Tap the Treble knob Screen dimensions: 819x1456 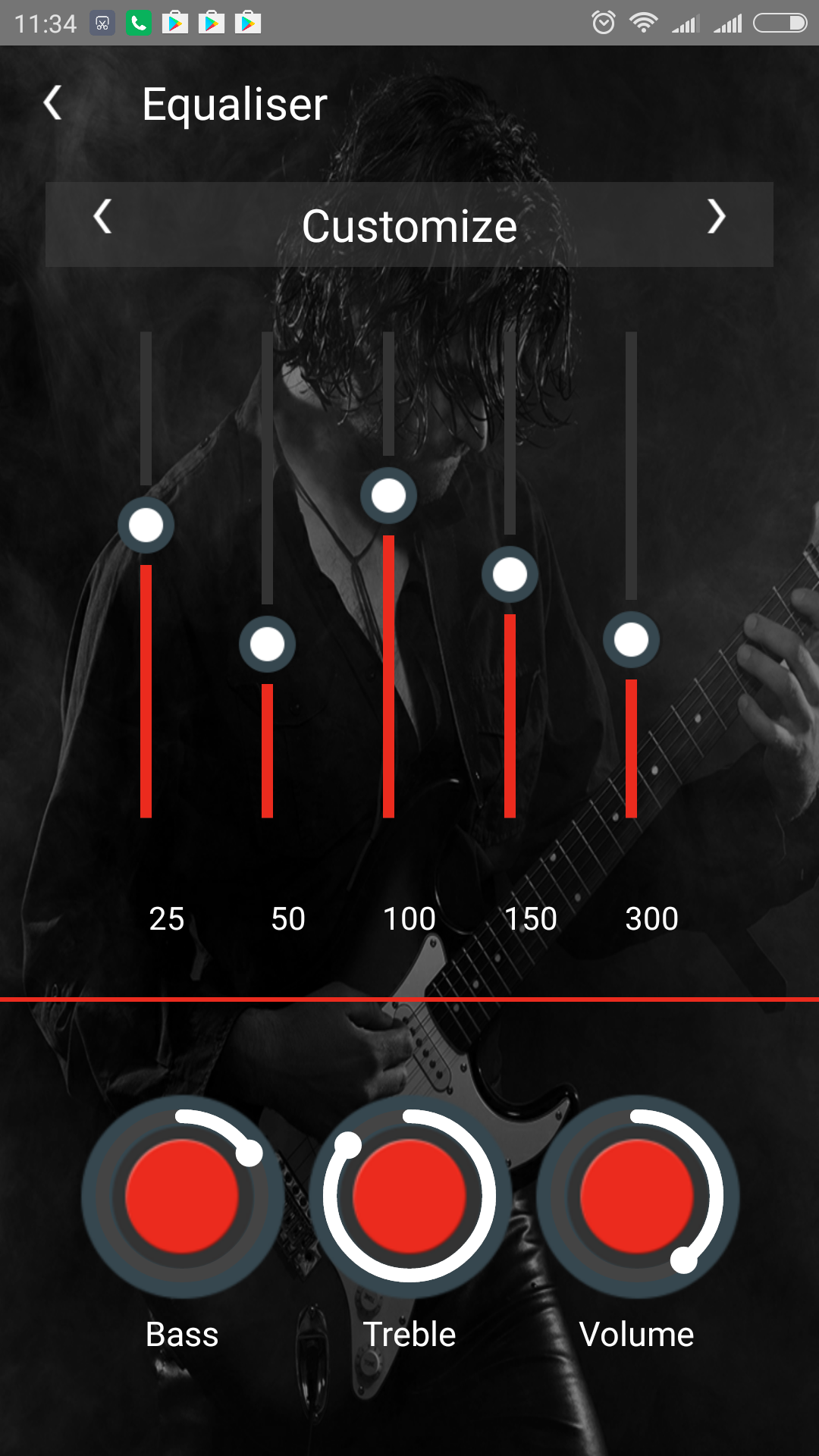coord(409,1197)
